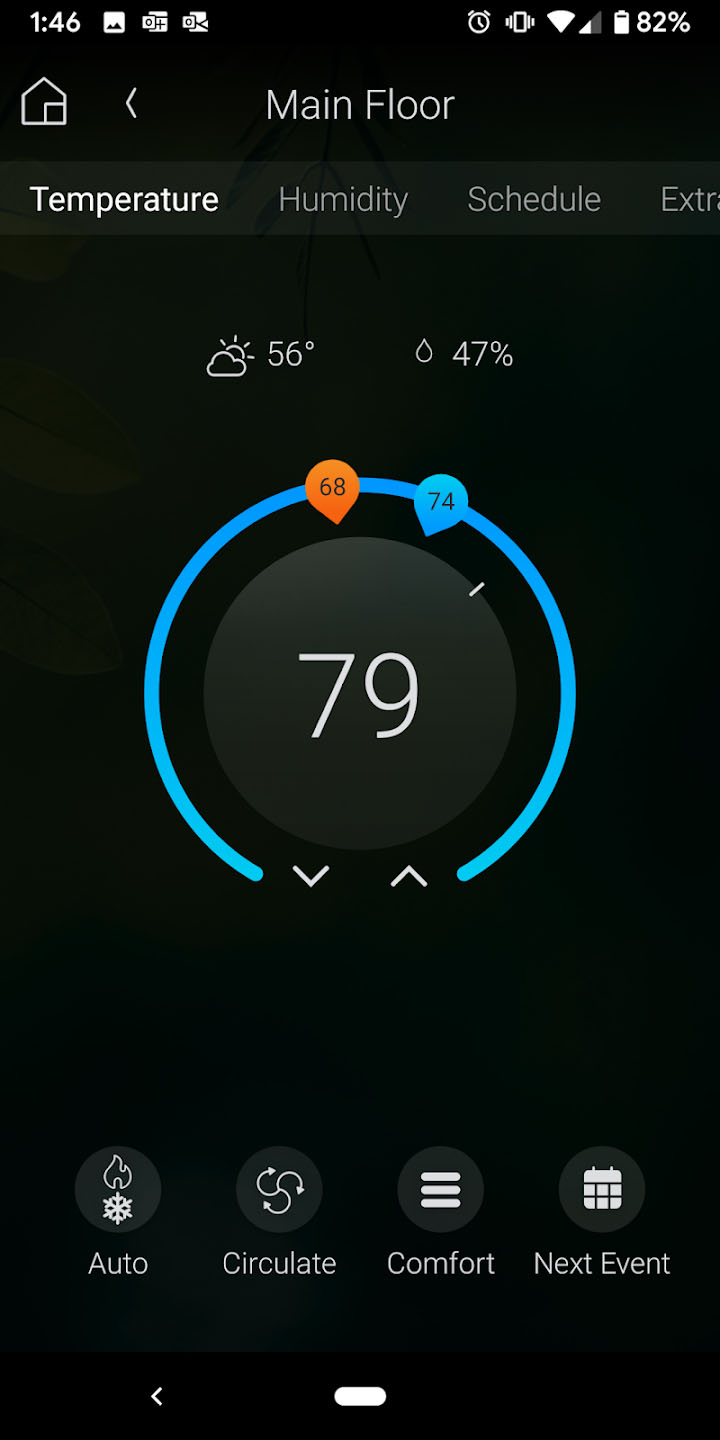Select the orange 68 heat setpoint marker
Image resolution: width=720 pixels, height=1440 pixels.
[x=332, y=490]
